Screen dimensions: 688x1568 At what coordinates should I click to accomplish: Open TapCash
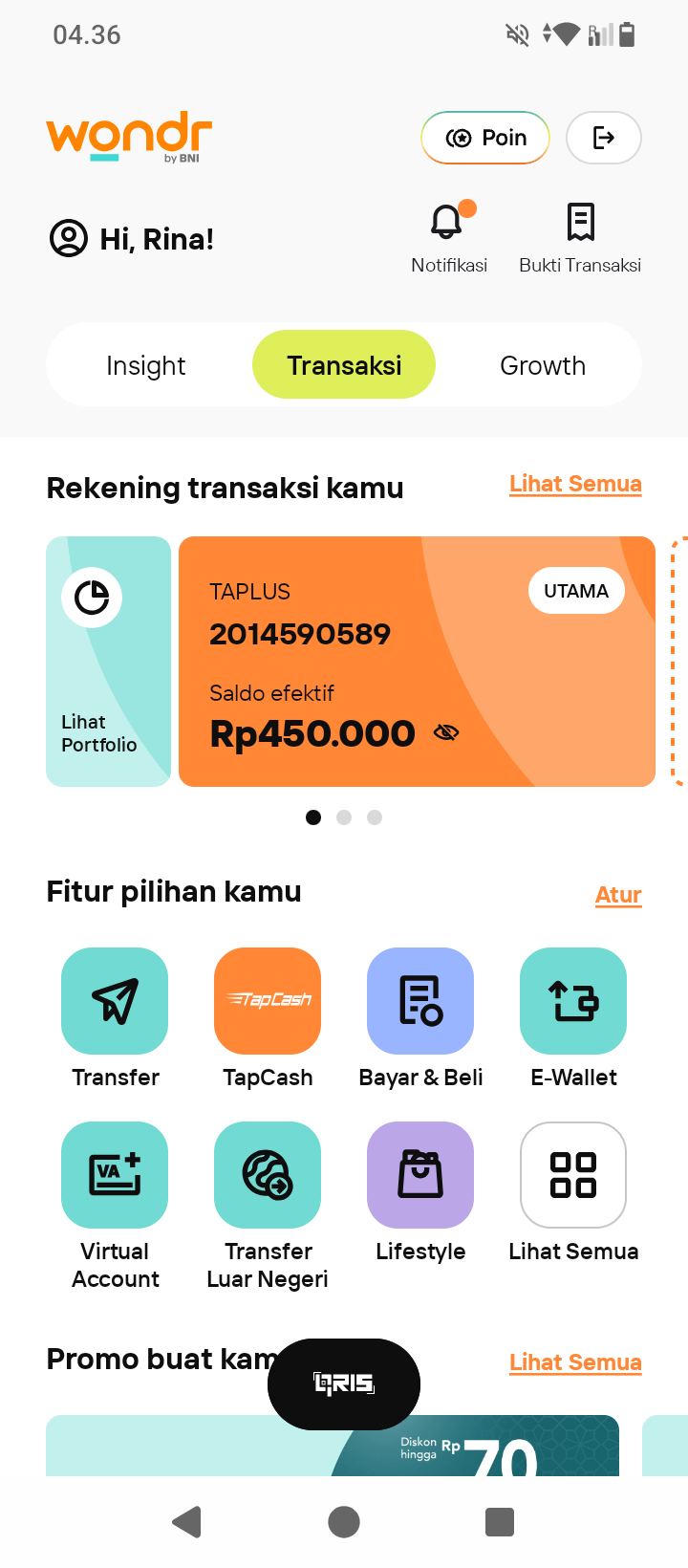coord(268,1019)
